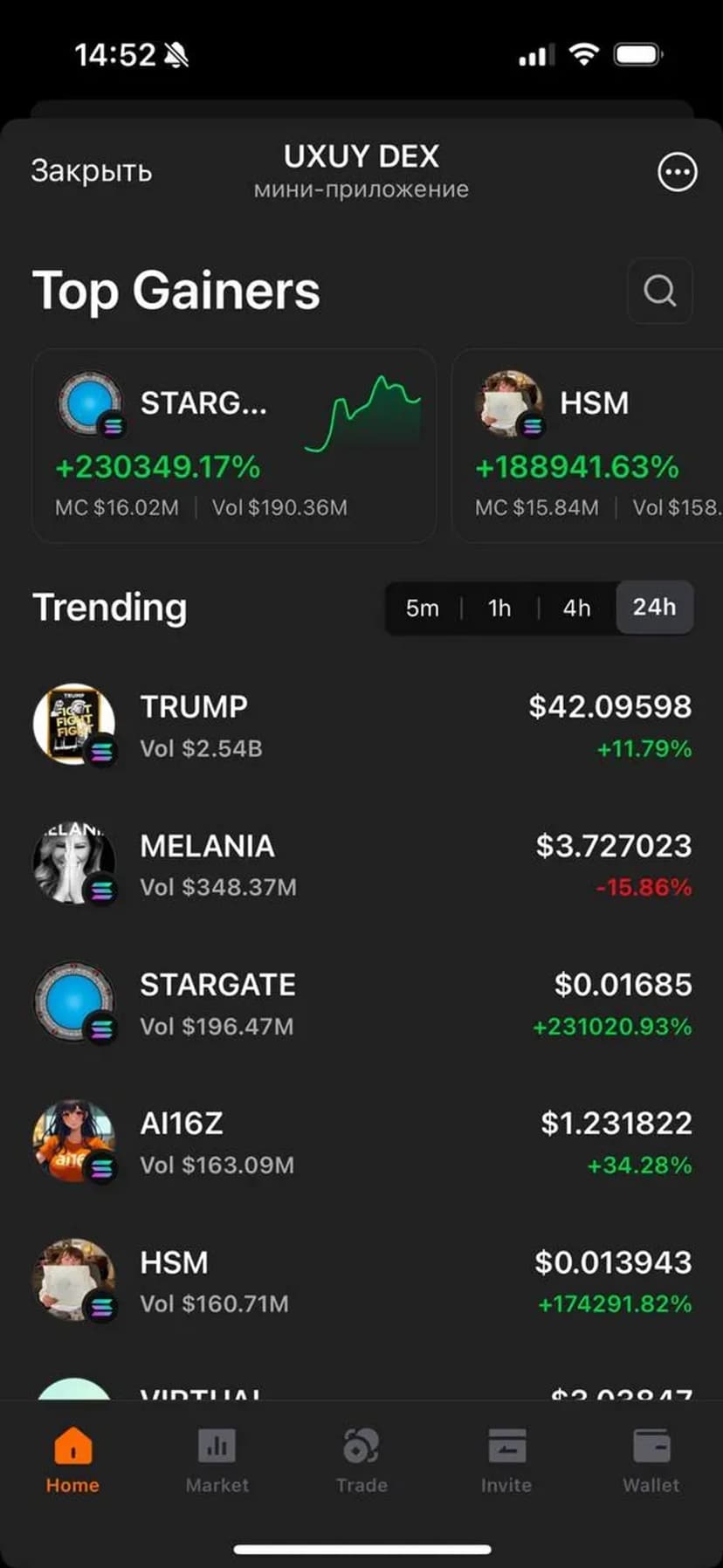View MELANIA token details
The width and height of the screenshot is (723, 1568).
click(361, 865)
